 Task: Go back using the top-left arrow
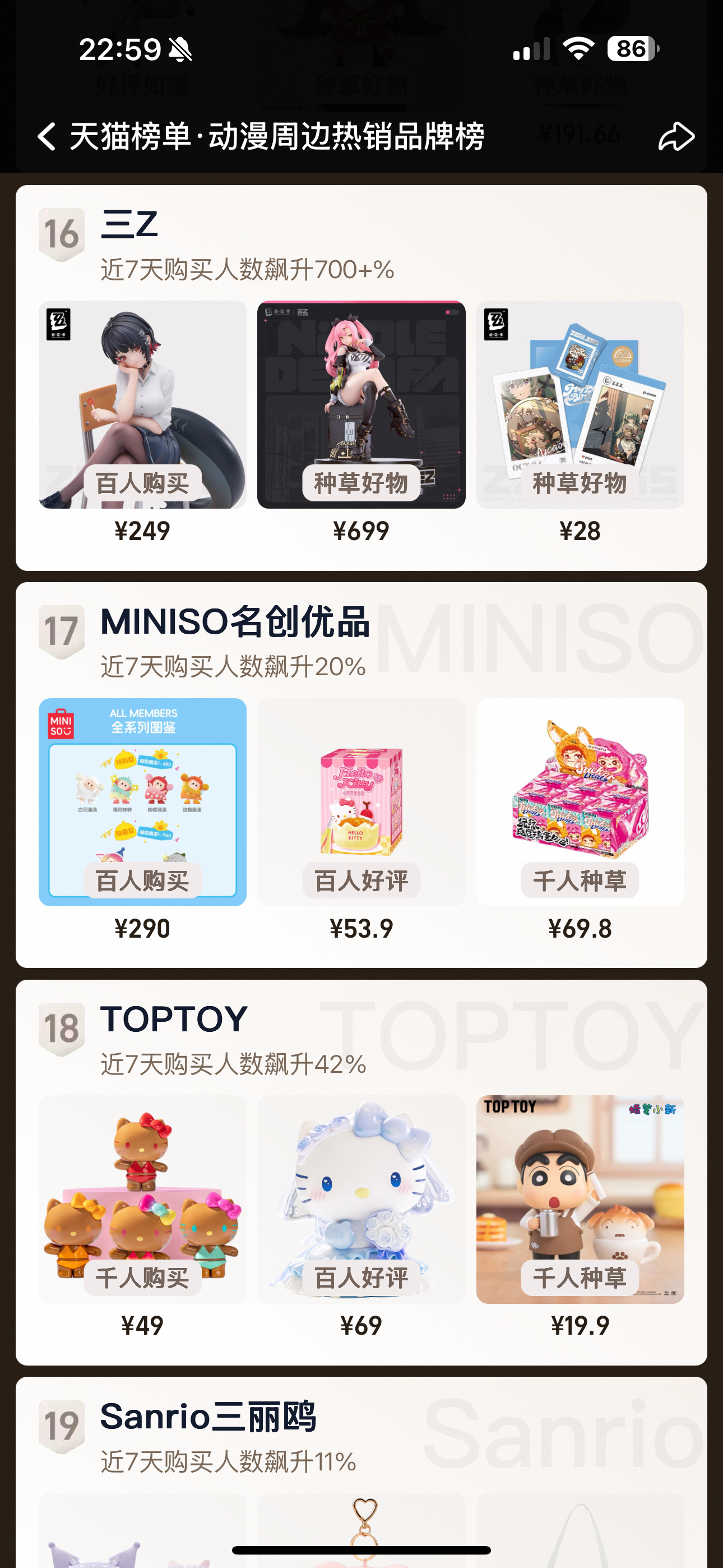[x=47, y=136]
